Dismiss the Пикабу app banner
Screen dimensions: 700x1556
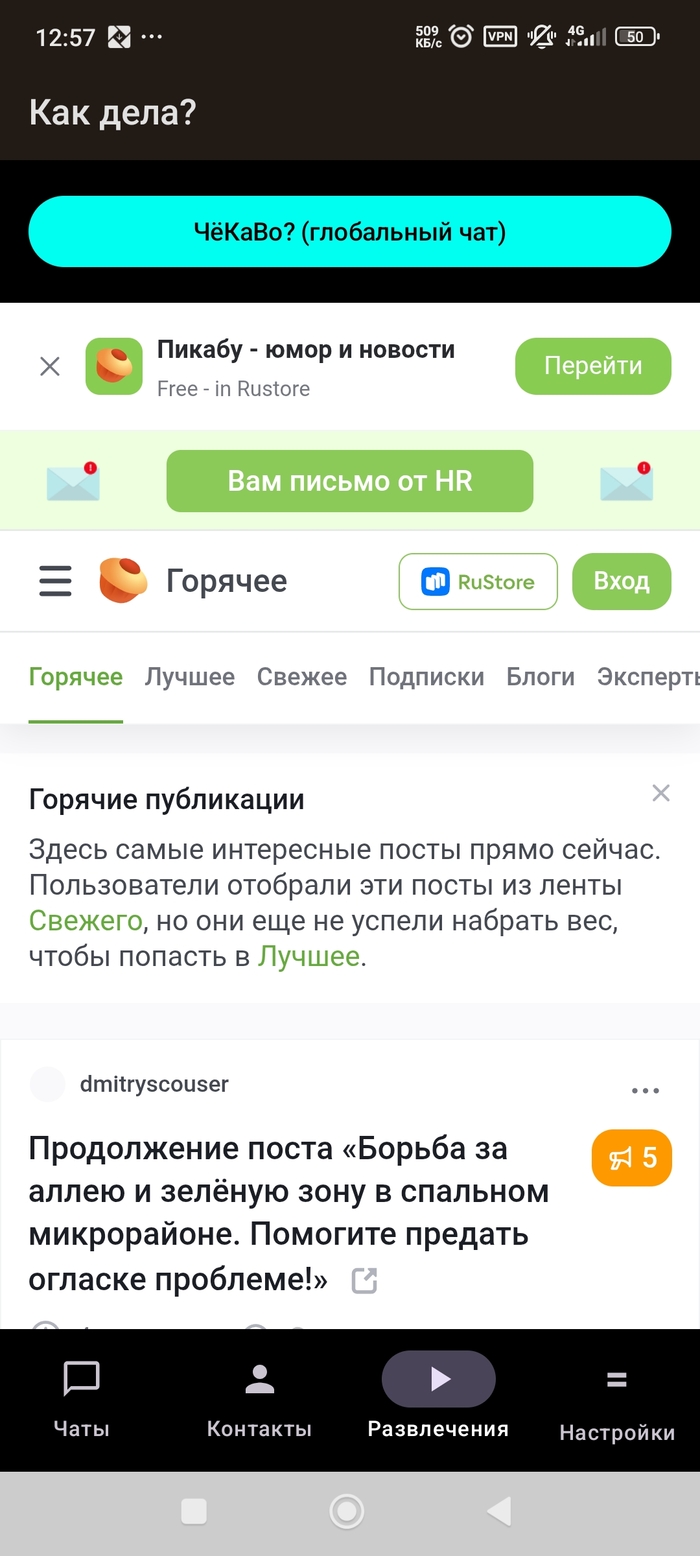click(50, 367)
